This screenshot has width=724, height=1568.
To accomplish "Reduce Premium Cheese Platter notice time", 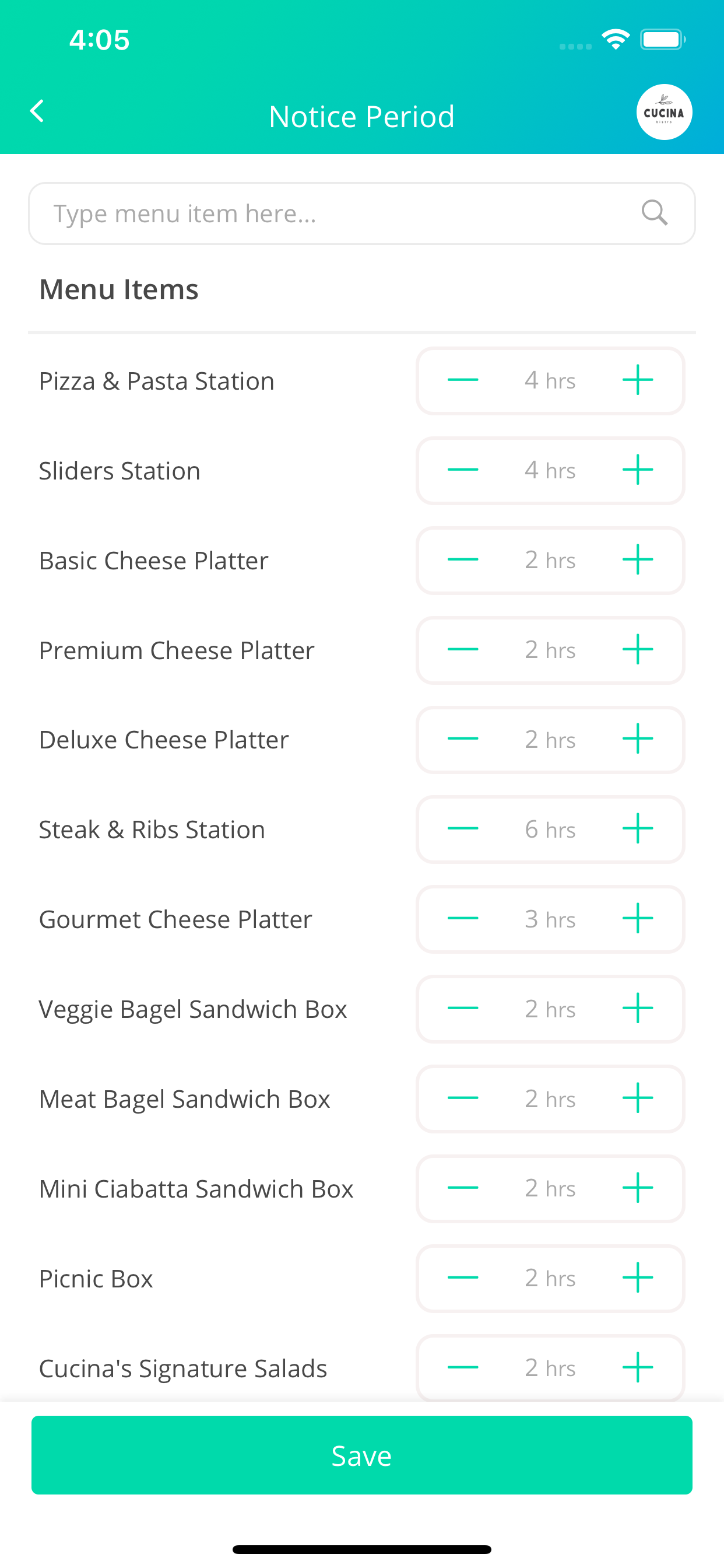I will [462, 650].
